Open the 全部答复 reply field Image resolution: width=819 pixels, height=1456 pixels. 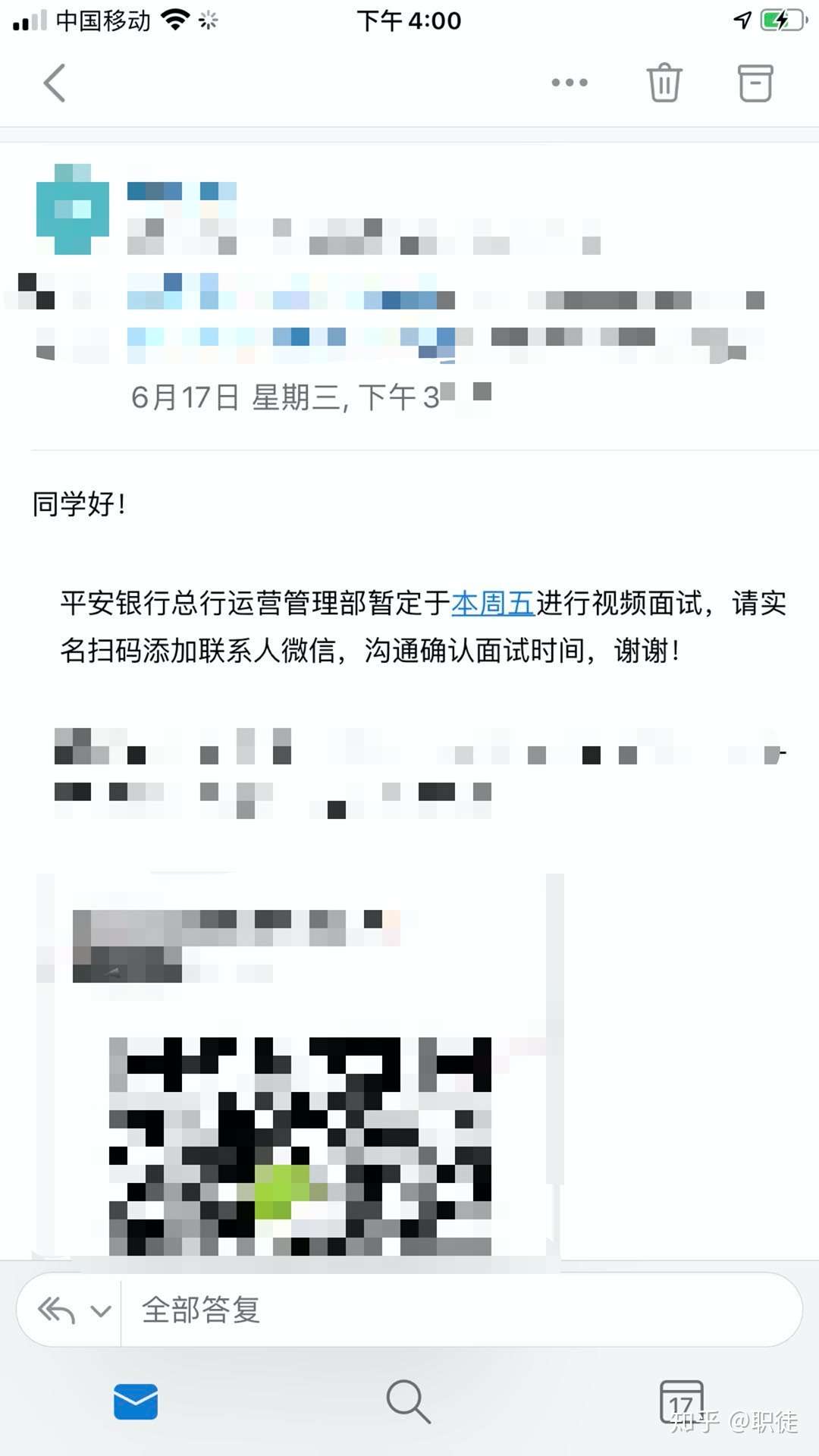(461, 1310)
